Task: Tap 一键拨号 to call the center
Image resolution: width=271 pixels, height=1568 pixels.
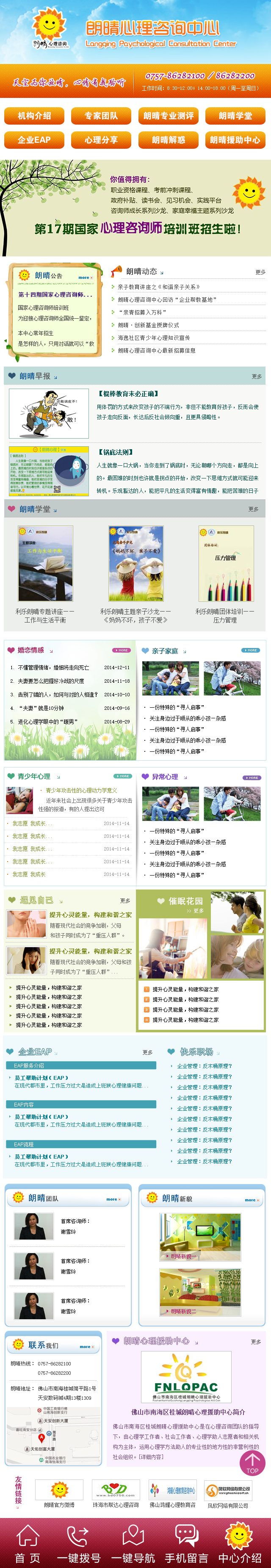Action: (x=78, y=1544)
